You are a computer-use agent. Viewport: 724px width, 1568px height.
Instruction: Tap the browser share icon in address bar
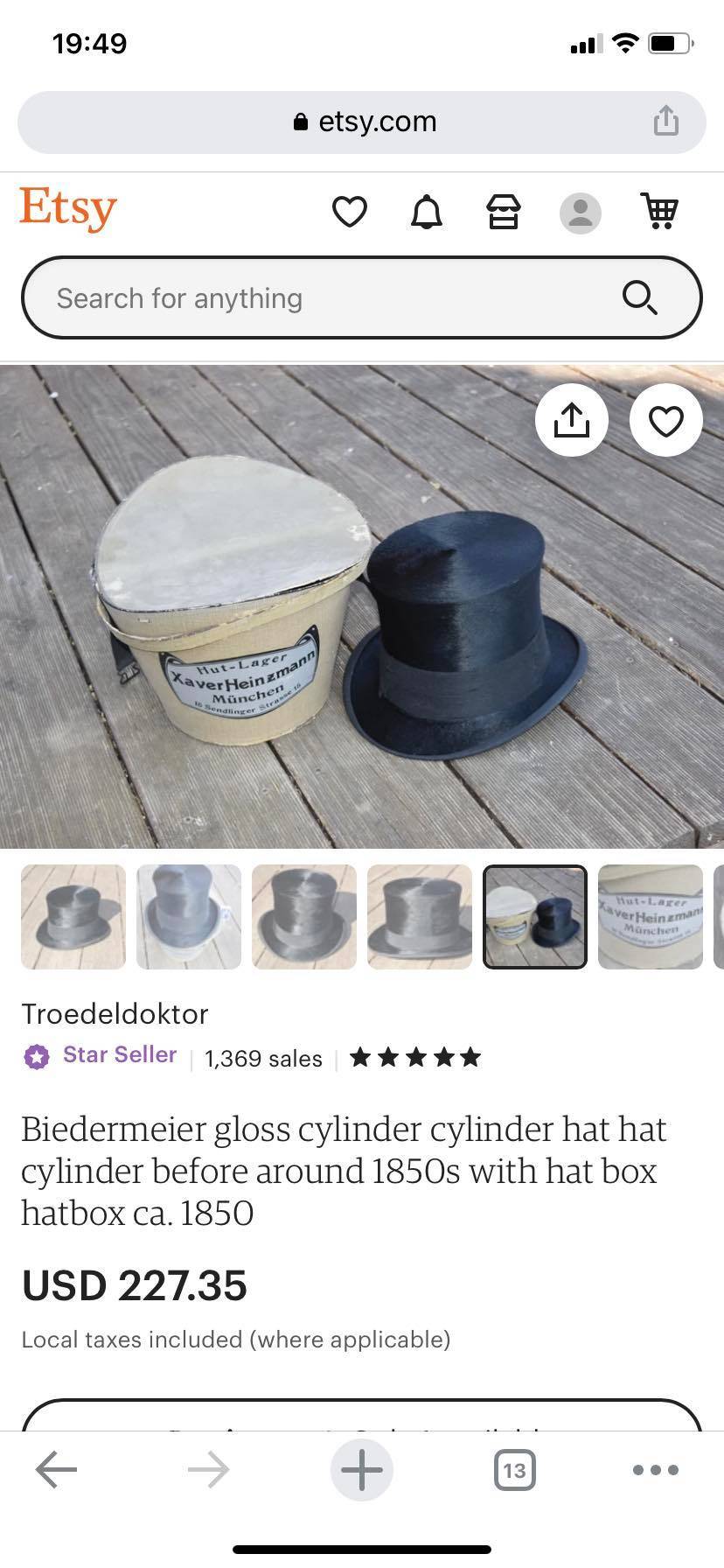pos(665,121)
